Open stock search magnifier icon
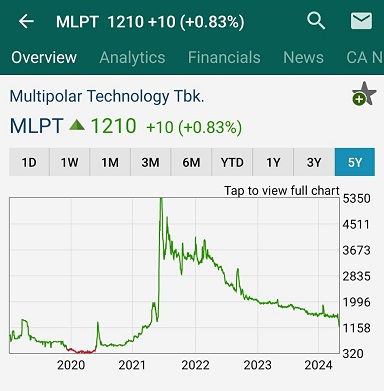This screenshot has width=384, height=391. coord(316,21)
